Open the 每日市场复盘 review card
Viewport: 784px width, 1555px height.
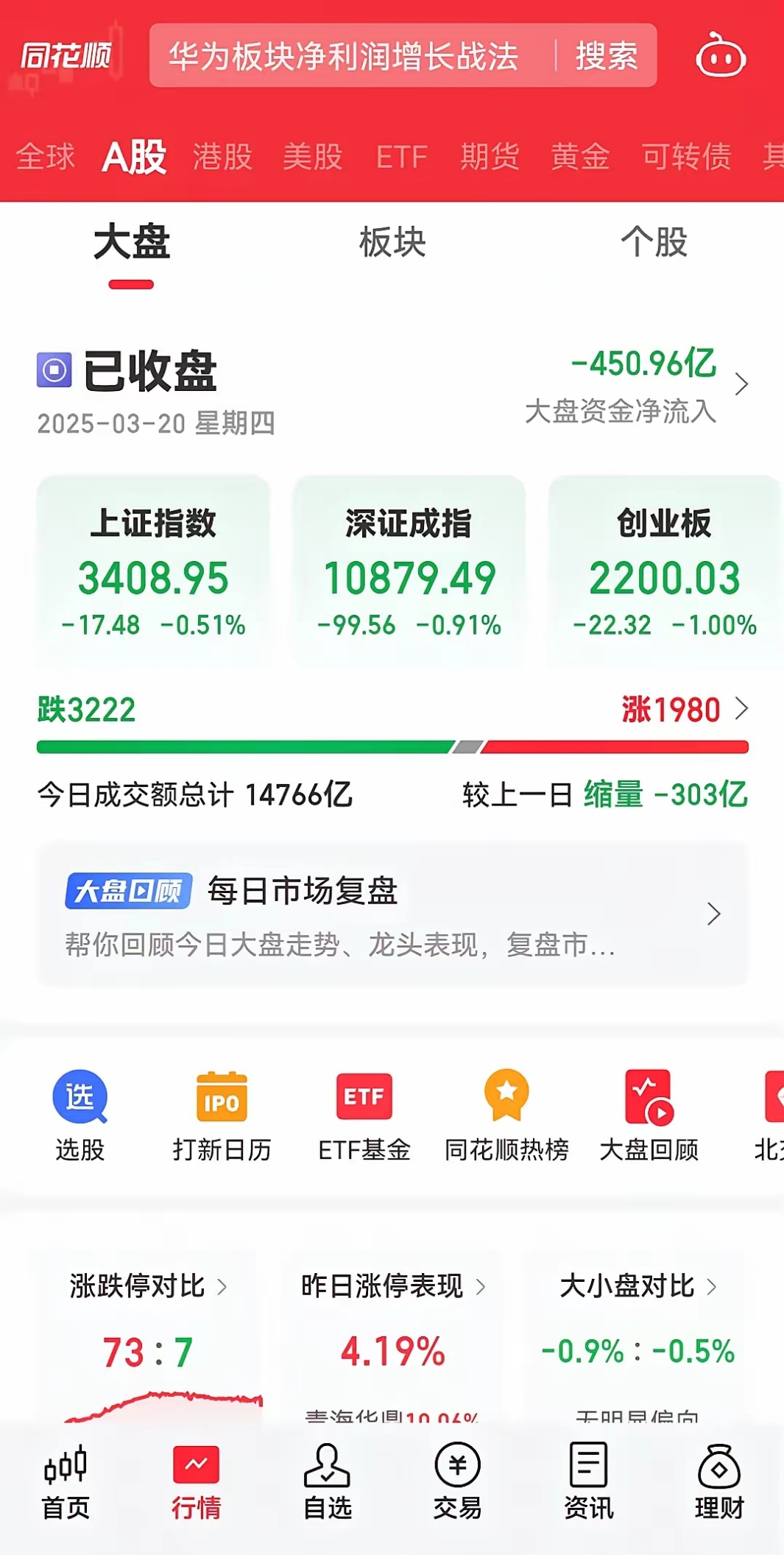pyautogui.click(x=392, y=914)
